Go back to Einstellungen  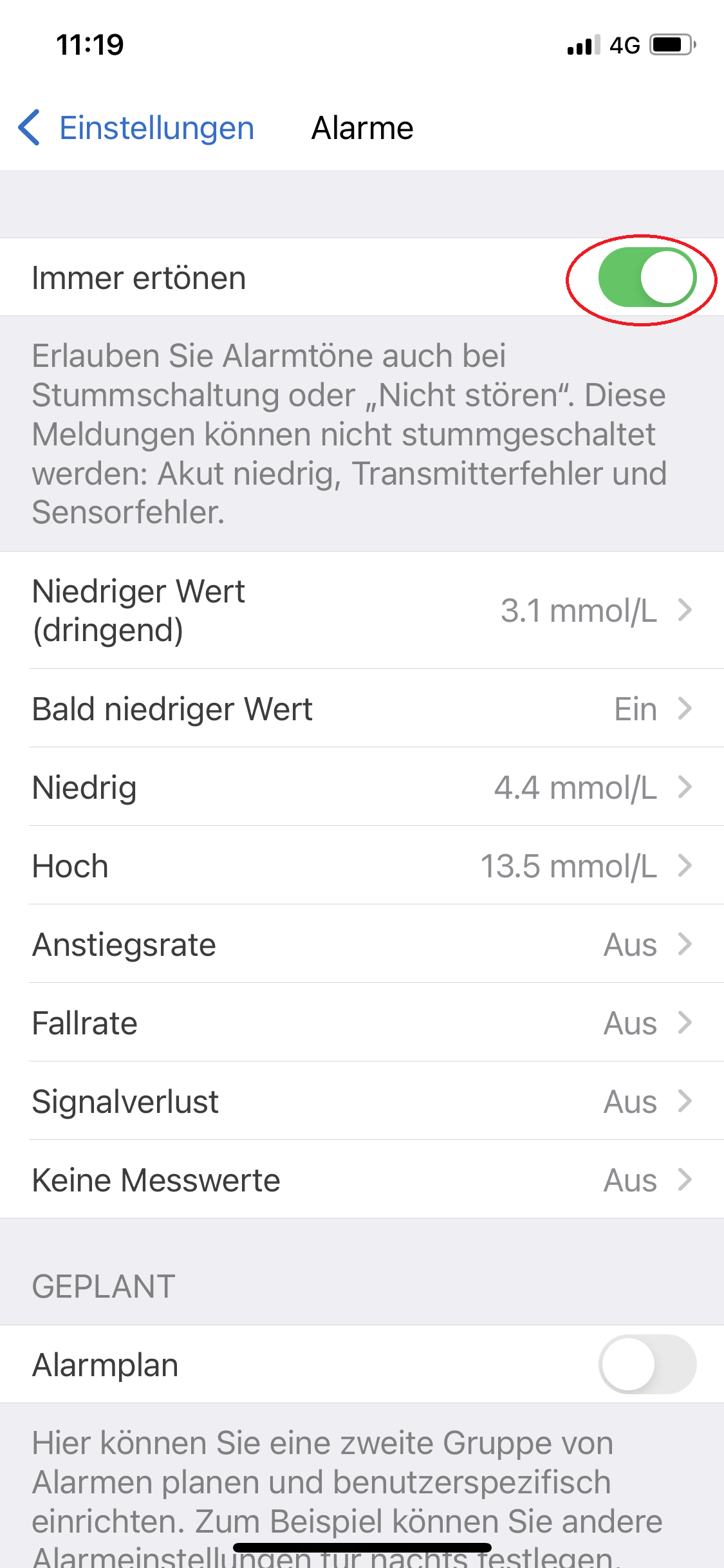point(136,127)
